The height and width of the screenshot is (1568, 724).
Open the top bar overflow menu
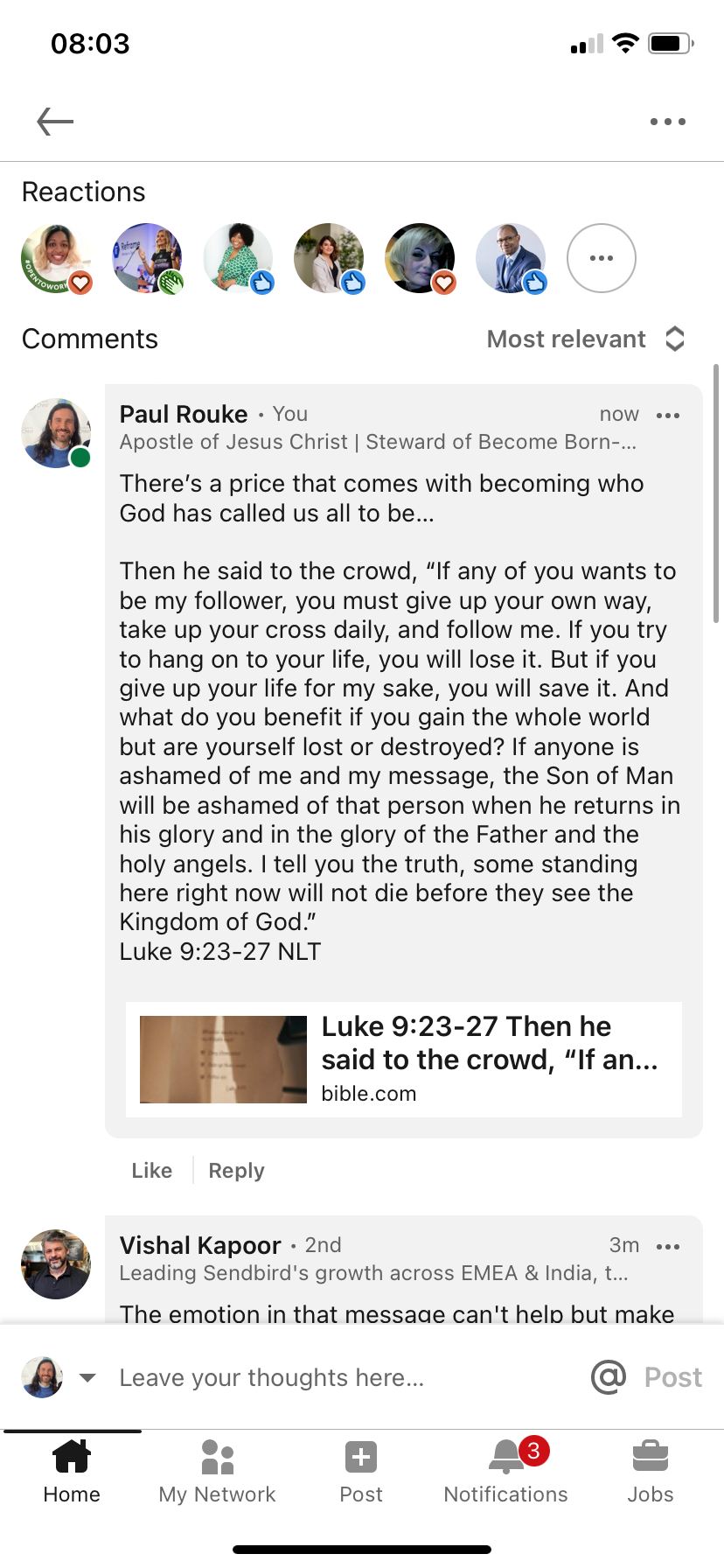pyautogui.click(x=667, y=122)
